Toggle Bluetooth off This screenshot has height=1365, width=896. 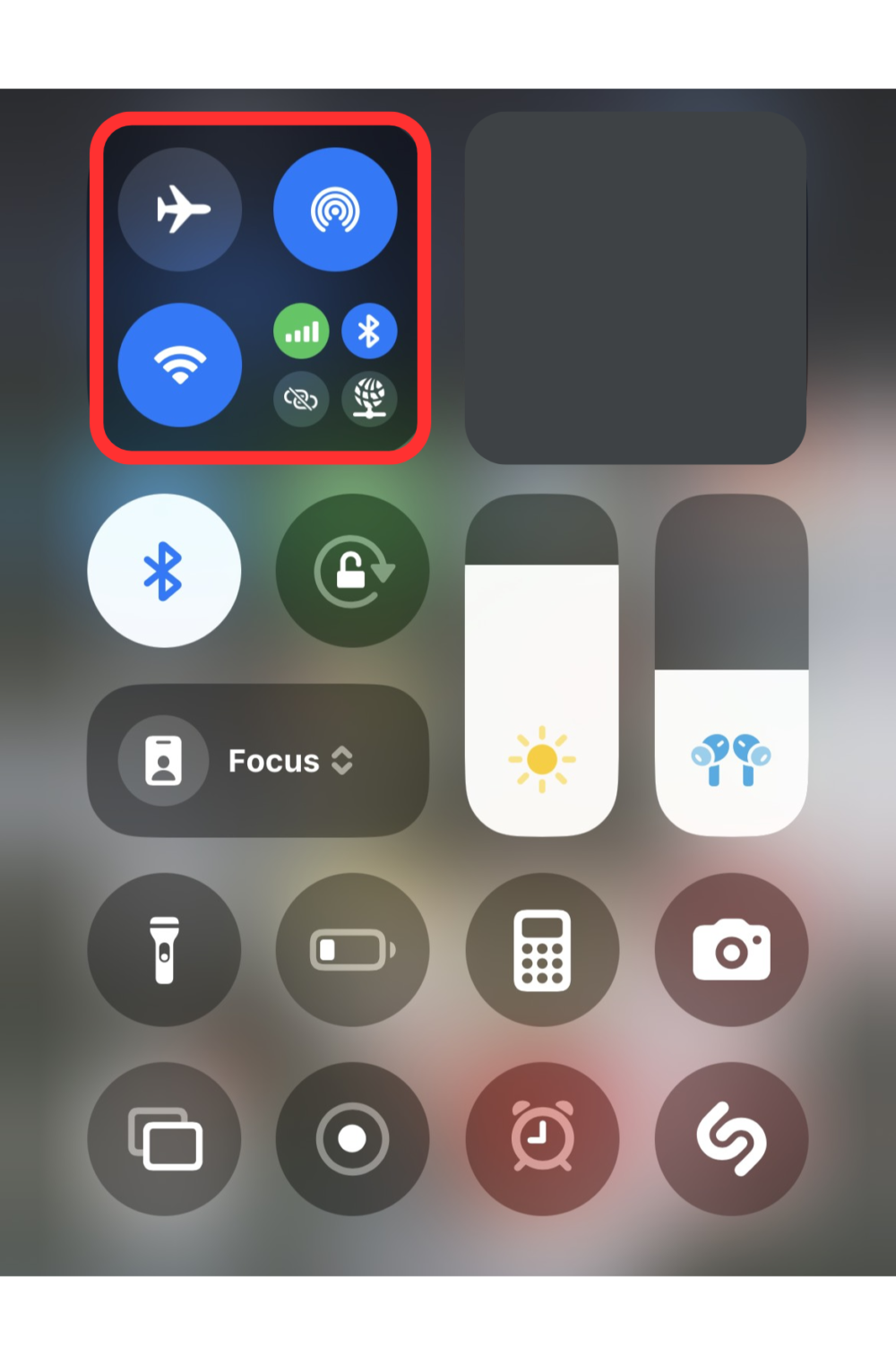(x=165, y=571)
